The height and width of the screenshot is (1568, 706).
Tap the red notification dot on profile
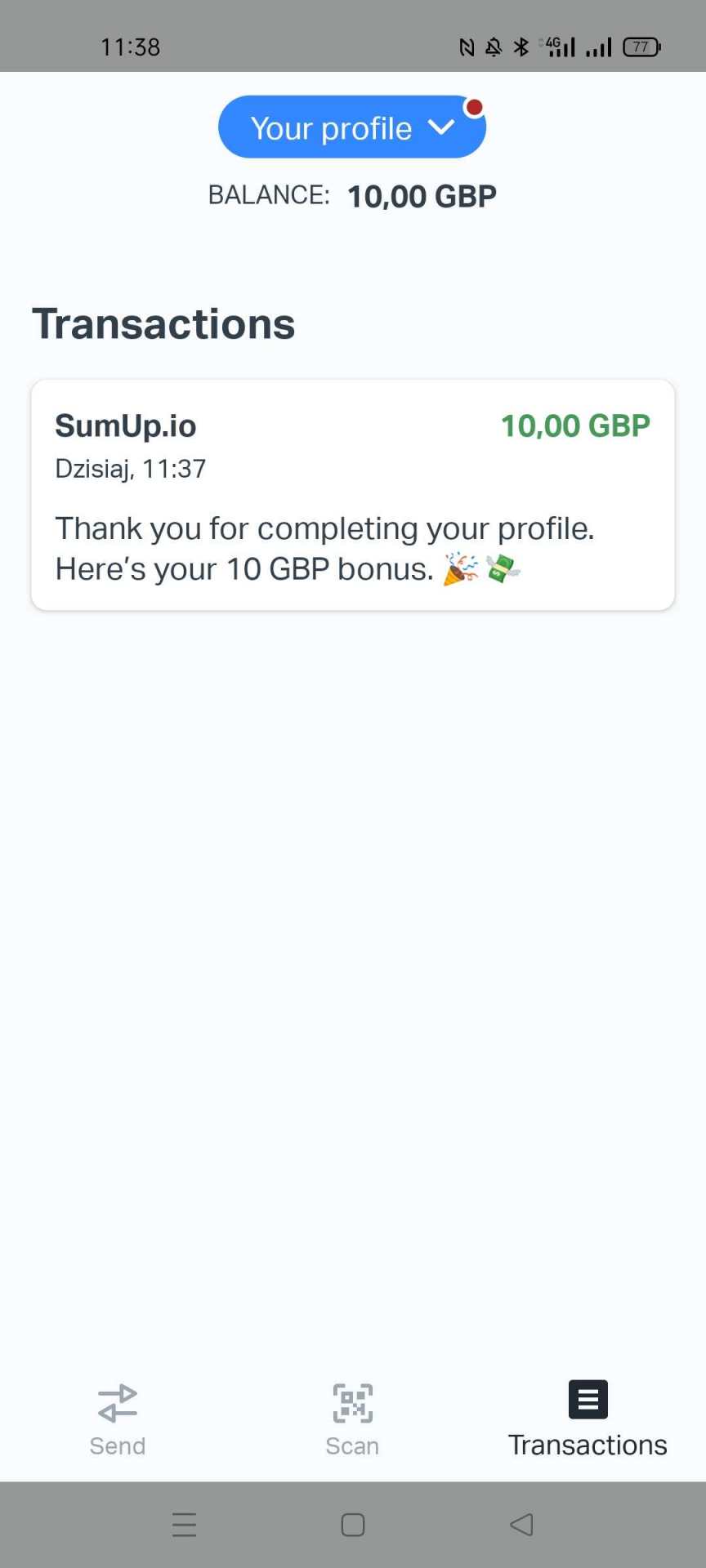(475, 106)
